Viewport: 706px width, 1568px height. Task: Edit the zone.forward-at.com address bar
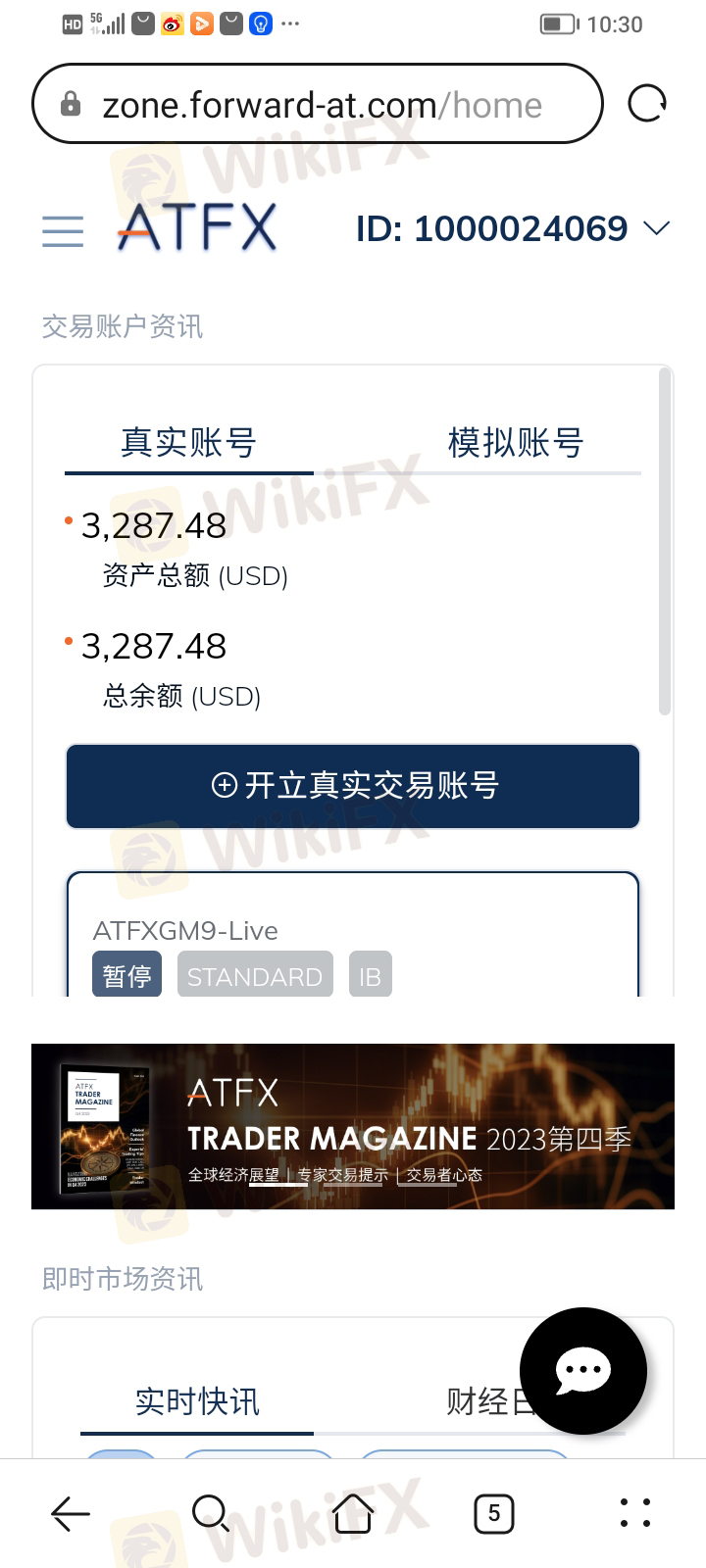(322, 104)
